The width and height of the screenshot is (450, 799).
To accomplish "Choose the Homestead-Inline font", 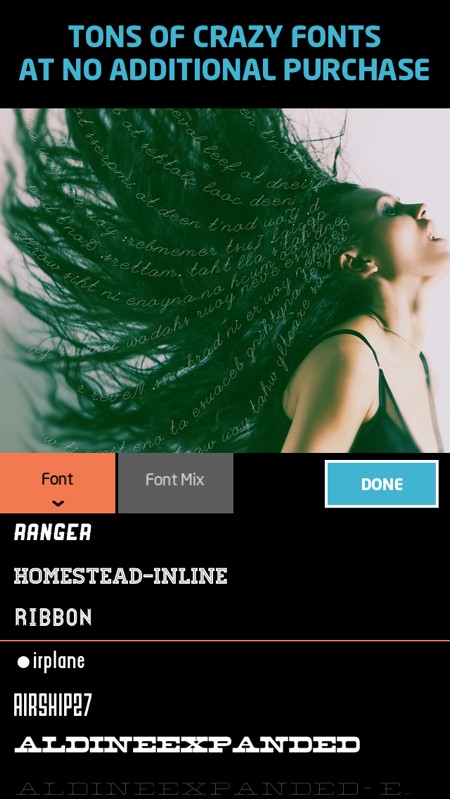I will (120, 576).
